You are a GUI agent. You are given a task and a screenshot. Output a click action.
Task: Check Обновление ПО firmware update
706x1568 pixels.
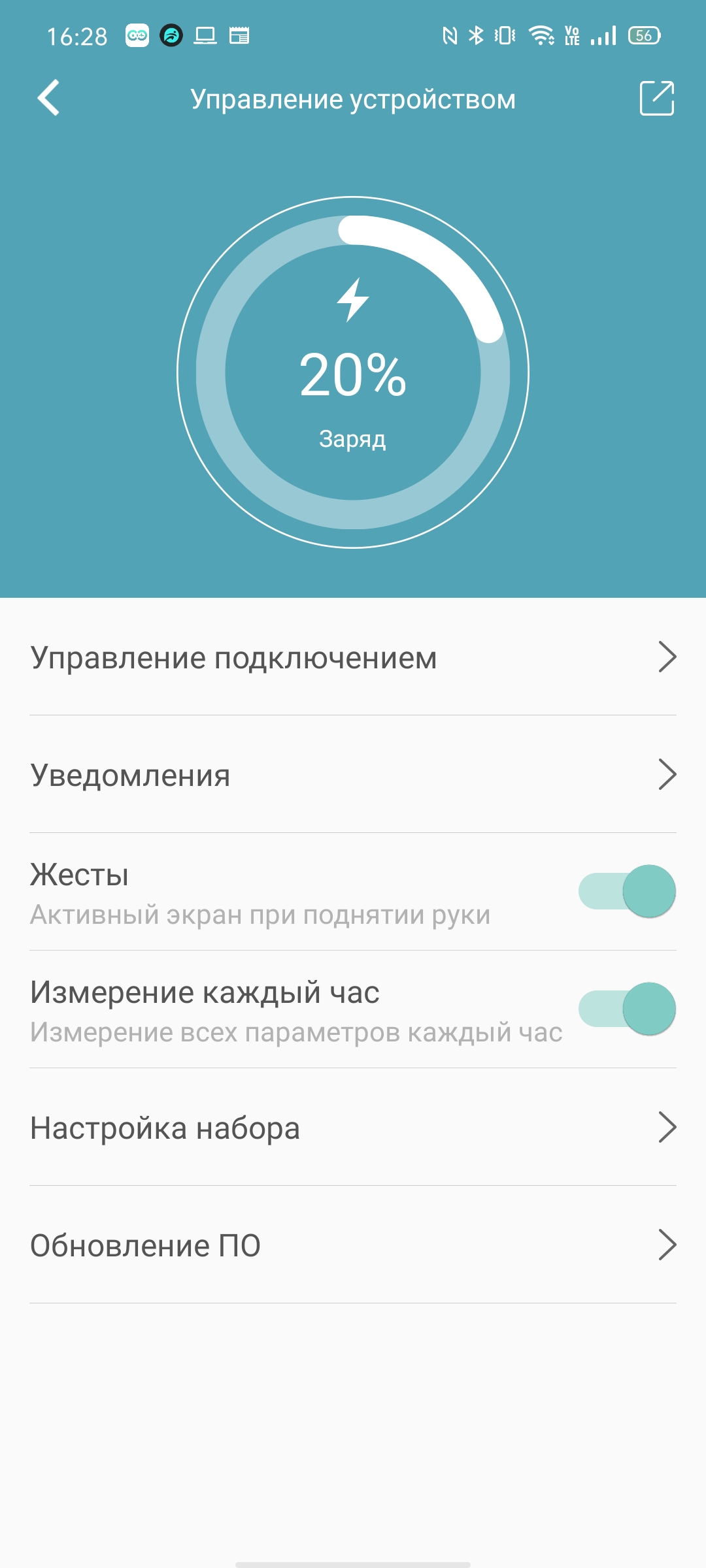pos(353,1245)
